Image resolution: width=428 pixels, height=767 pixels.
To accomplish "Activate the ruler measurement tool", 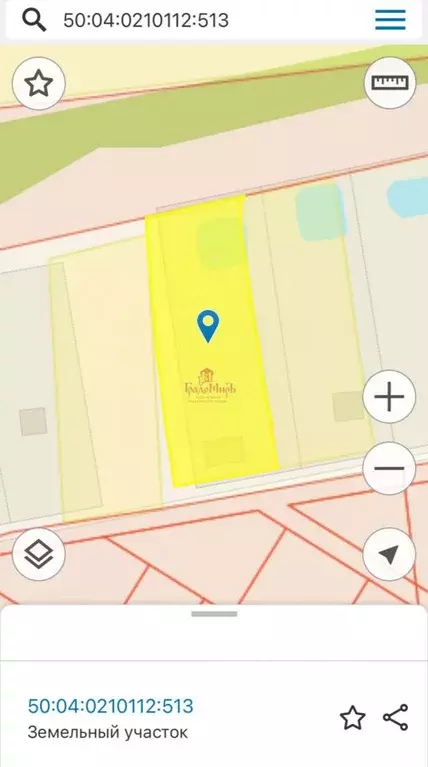I will 389,83.
